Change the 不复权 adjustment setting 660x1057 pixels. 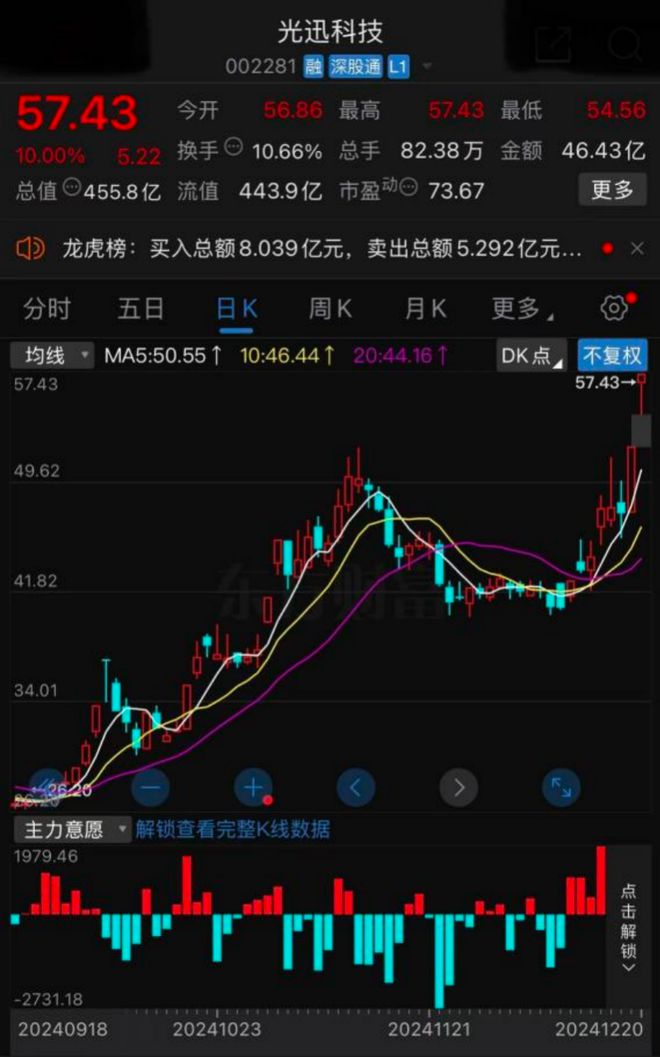(612, 355)
